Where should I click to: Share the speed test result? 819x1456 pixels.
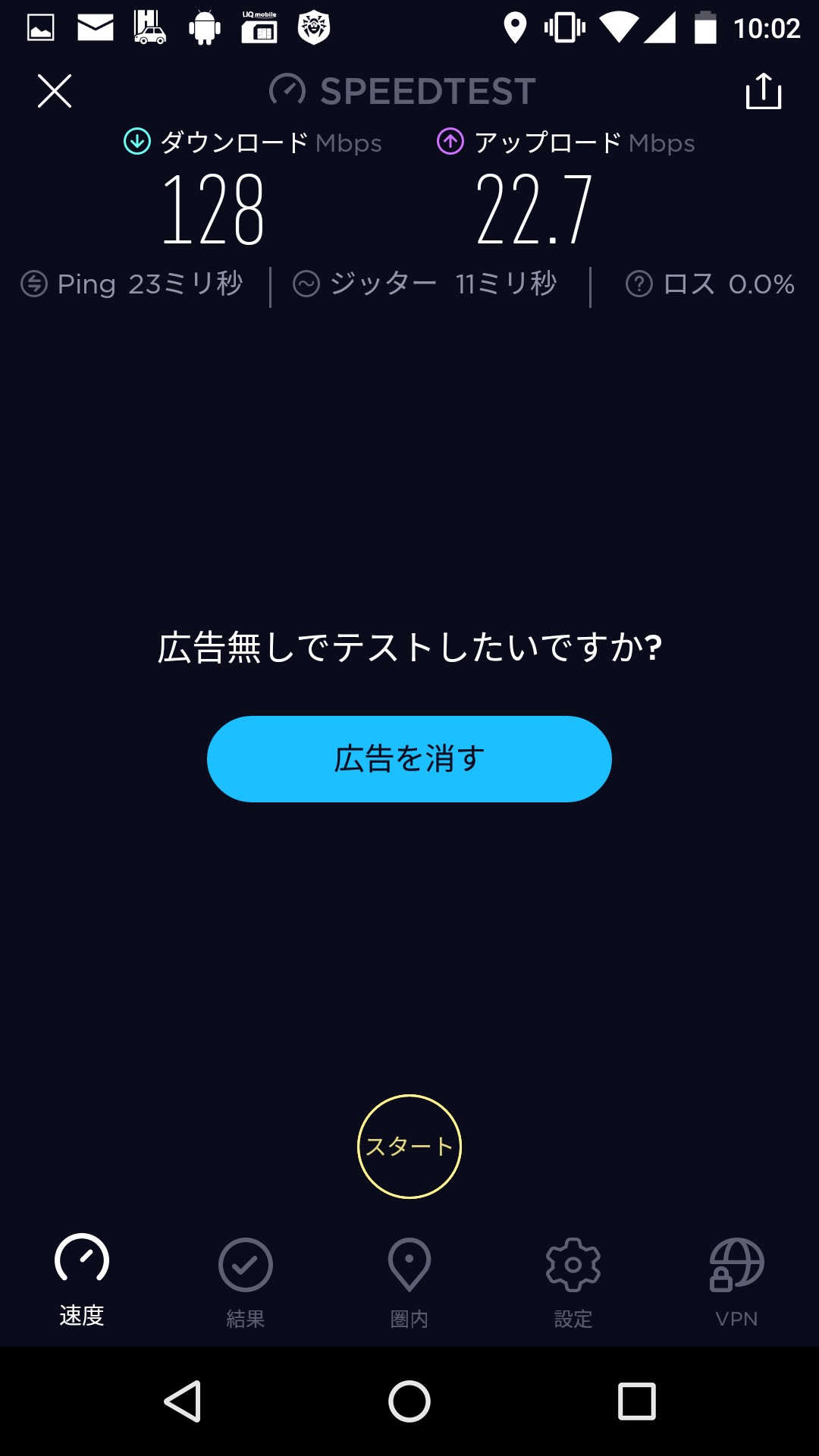point(763,91)
